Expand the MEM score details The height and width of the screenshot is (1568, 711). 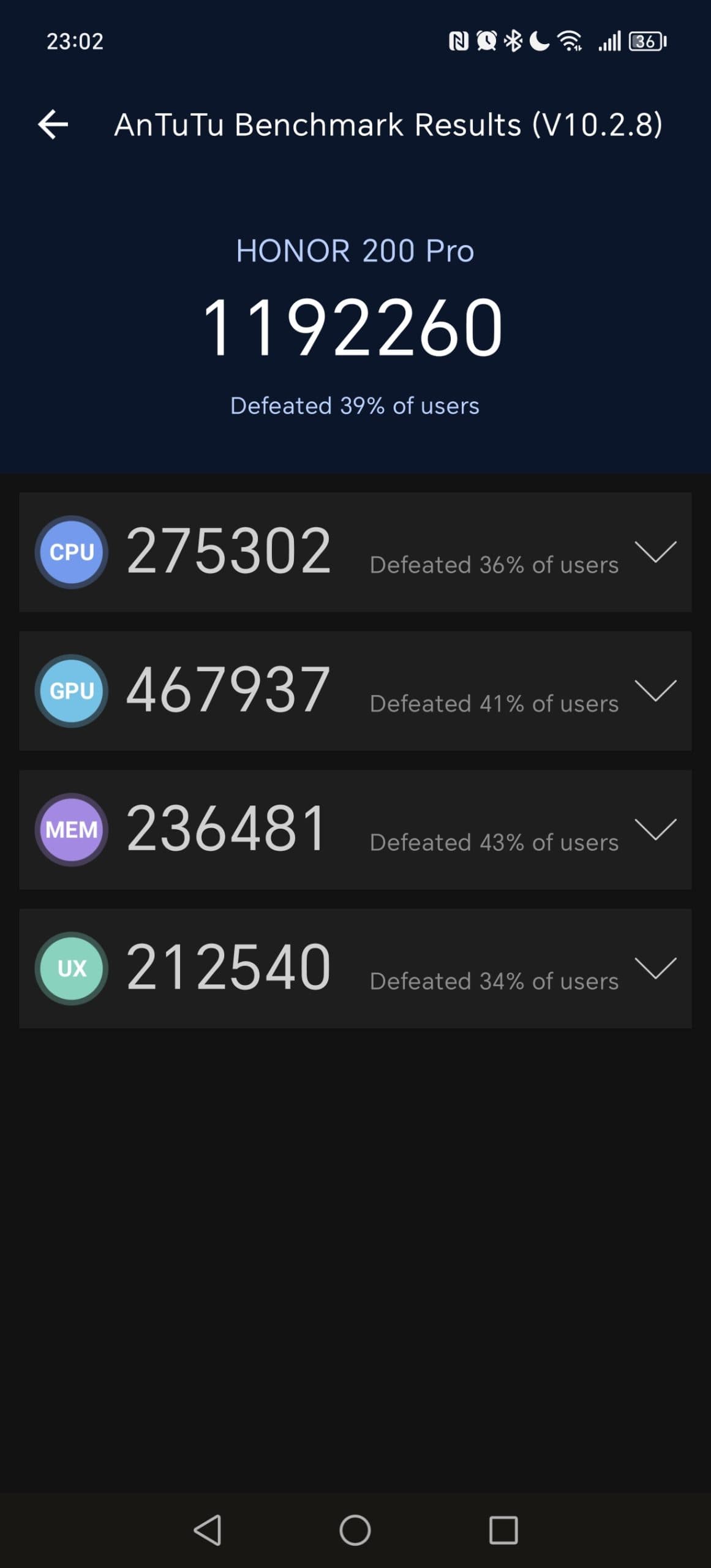655,829
